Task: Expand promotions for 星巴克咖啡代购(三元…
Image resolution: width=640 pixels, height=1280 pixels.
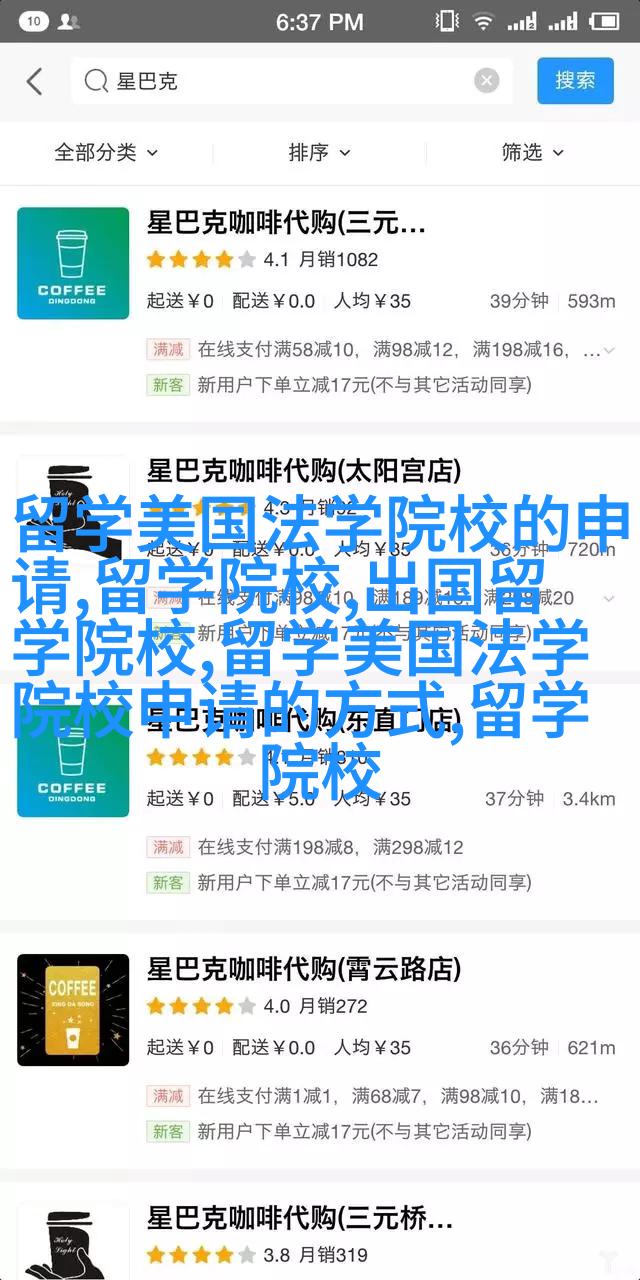Action: [609, 350]
